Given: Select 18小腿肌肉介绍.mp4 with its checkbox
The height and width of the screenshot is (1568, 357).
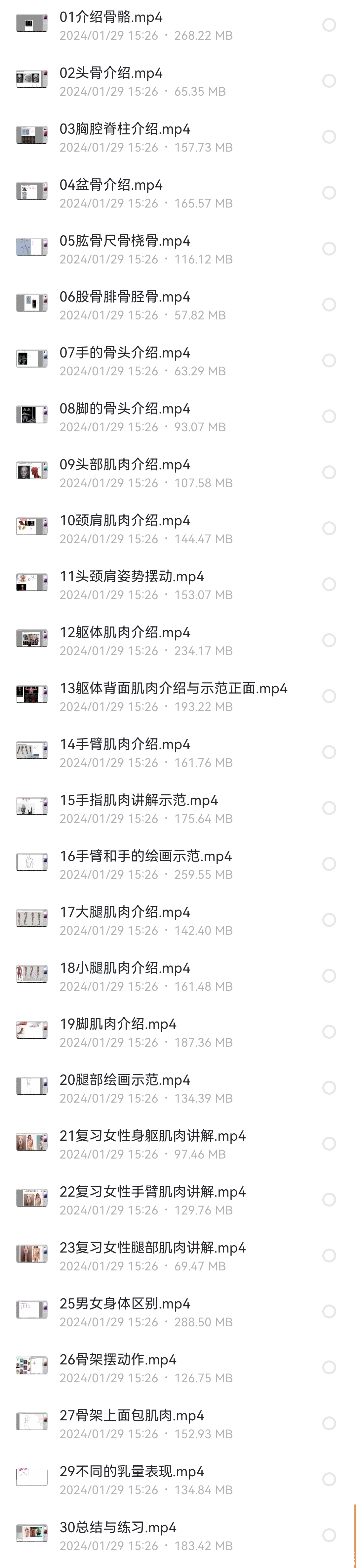Looking at the screenshot, I should tap(329, 976).
